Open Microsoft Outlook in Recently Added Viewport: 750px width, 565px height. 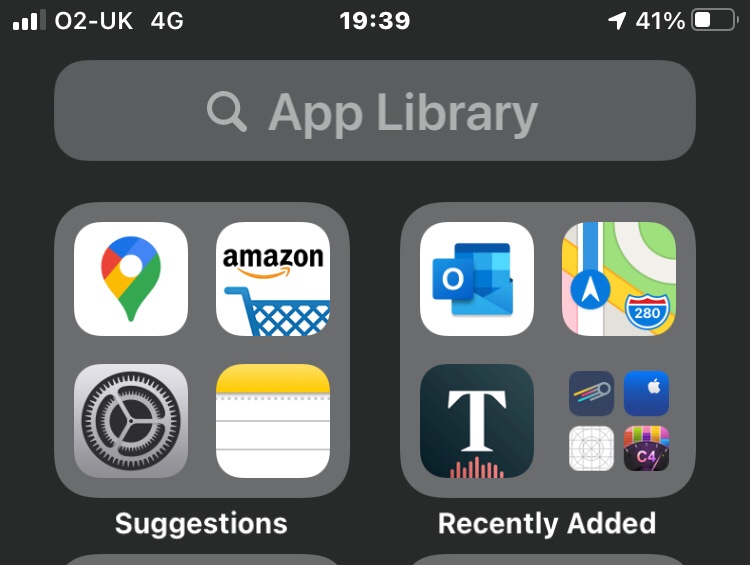coord(477,278)
